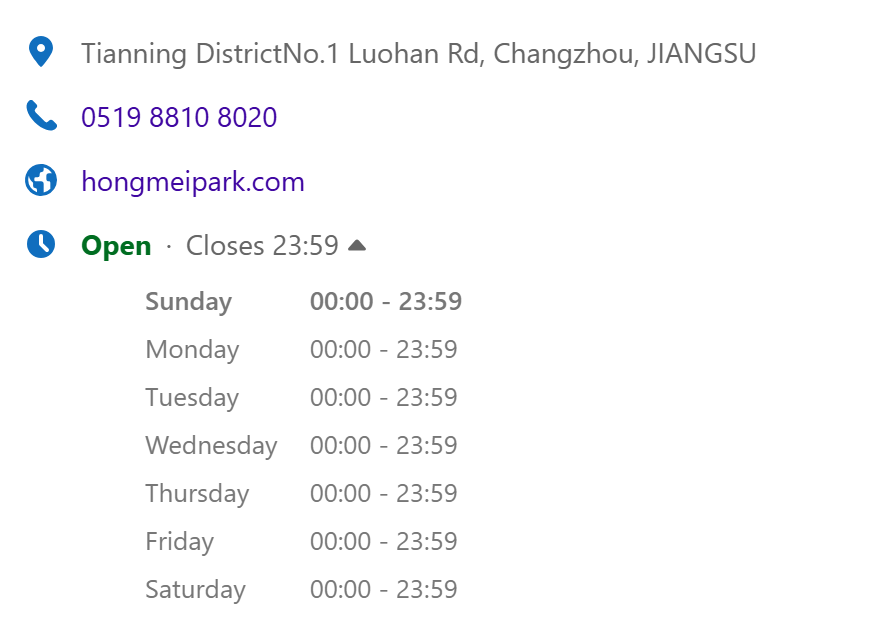Viewport: 892px width, 626px height.
Task: Collapse the opening hours list
Action: coord(357,245)
